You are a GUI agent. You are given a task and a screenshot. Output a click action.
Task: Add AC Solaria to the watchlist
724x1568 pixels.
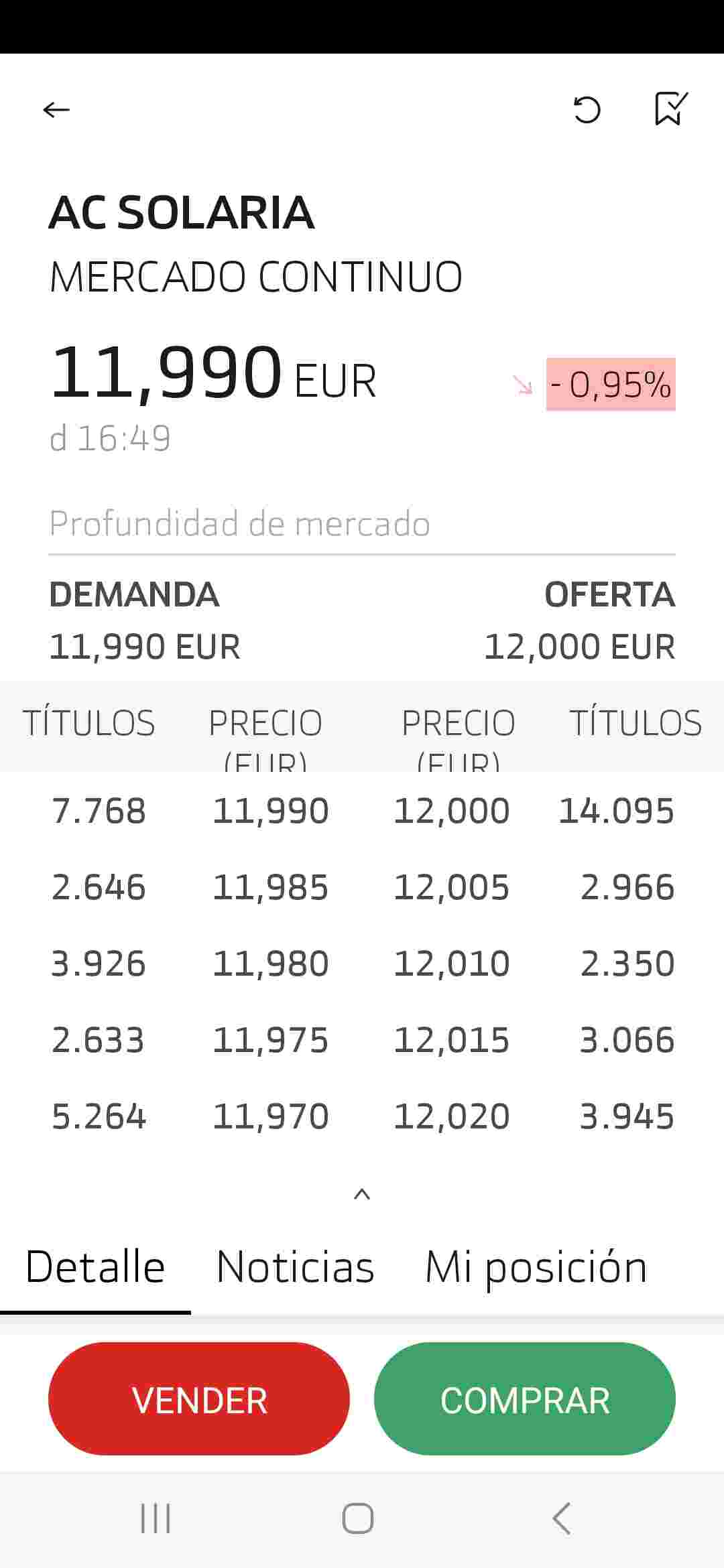[671, 109]
